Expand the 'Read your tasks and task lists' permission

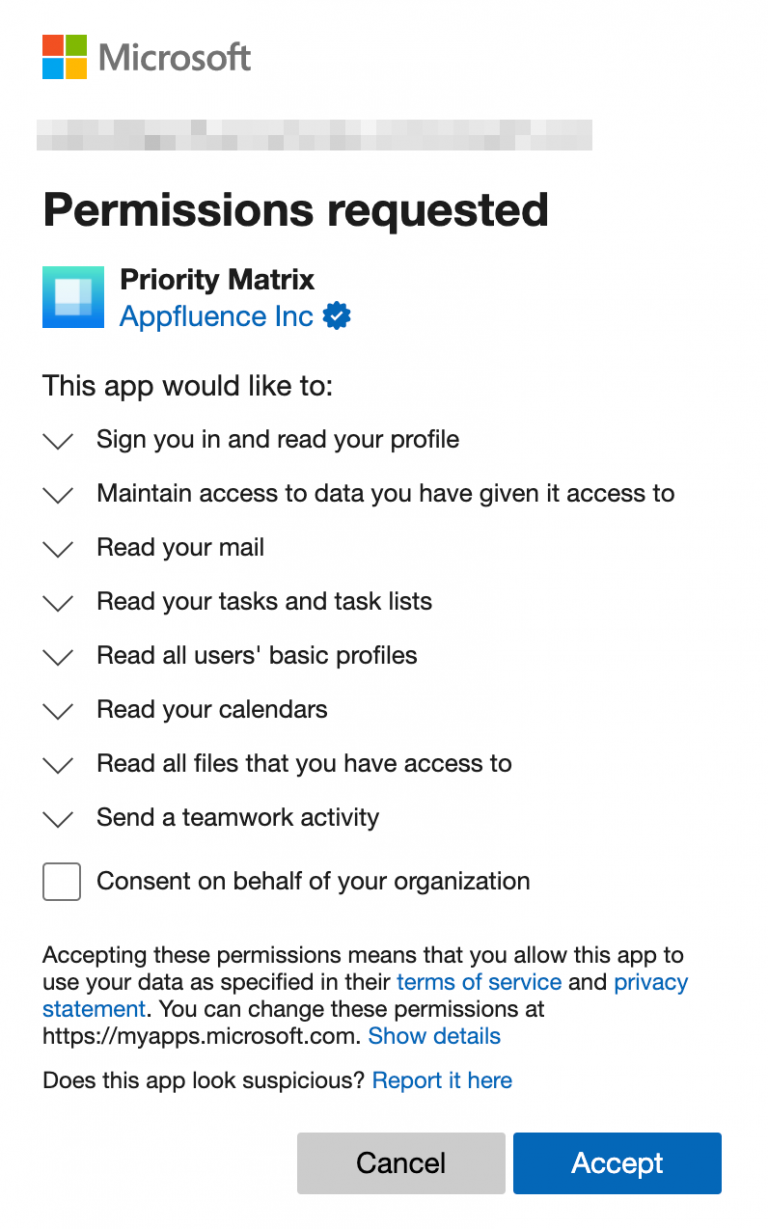pos(57,602)
